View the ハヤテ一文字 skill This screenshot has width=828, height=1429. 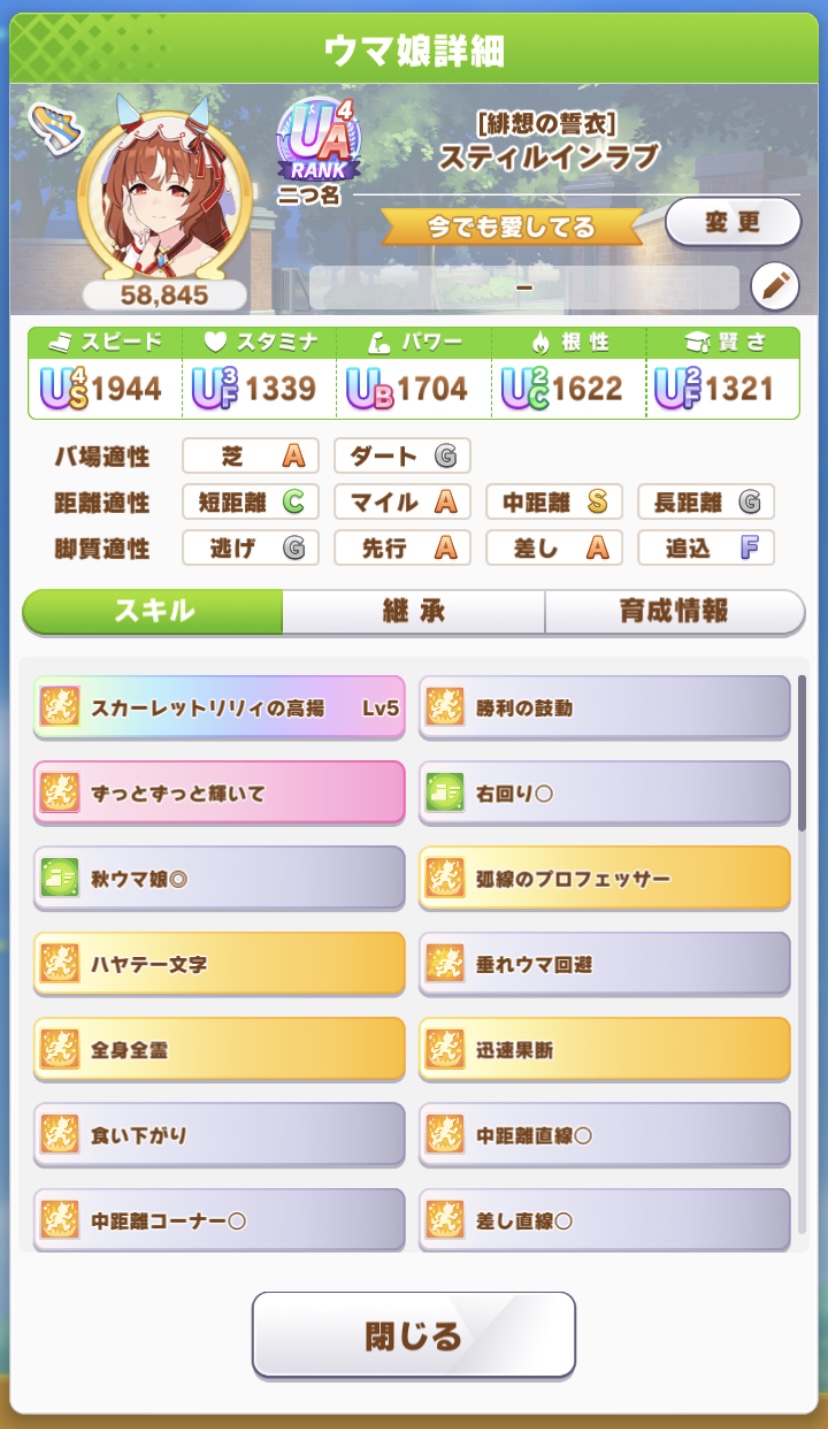coord(219,965)
